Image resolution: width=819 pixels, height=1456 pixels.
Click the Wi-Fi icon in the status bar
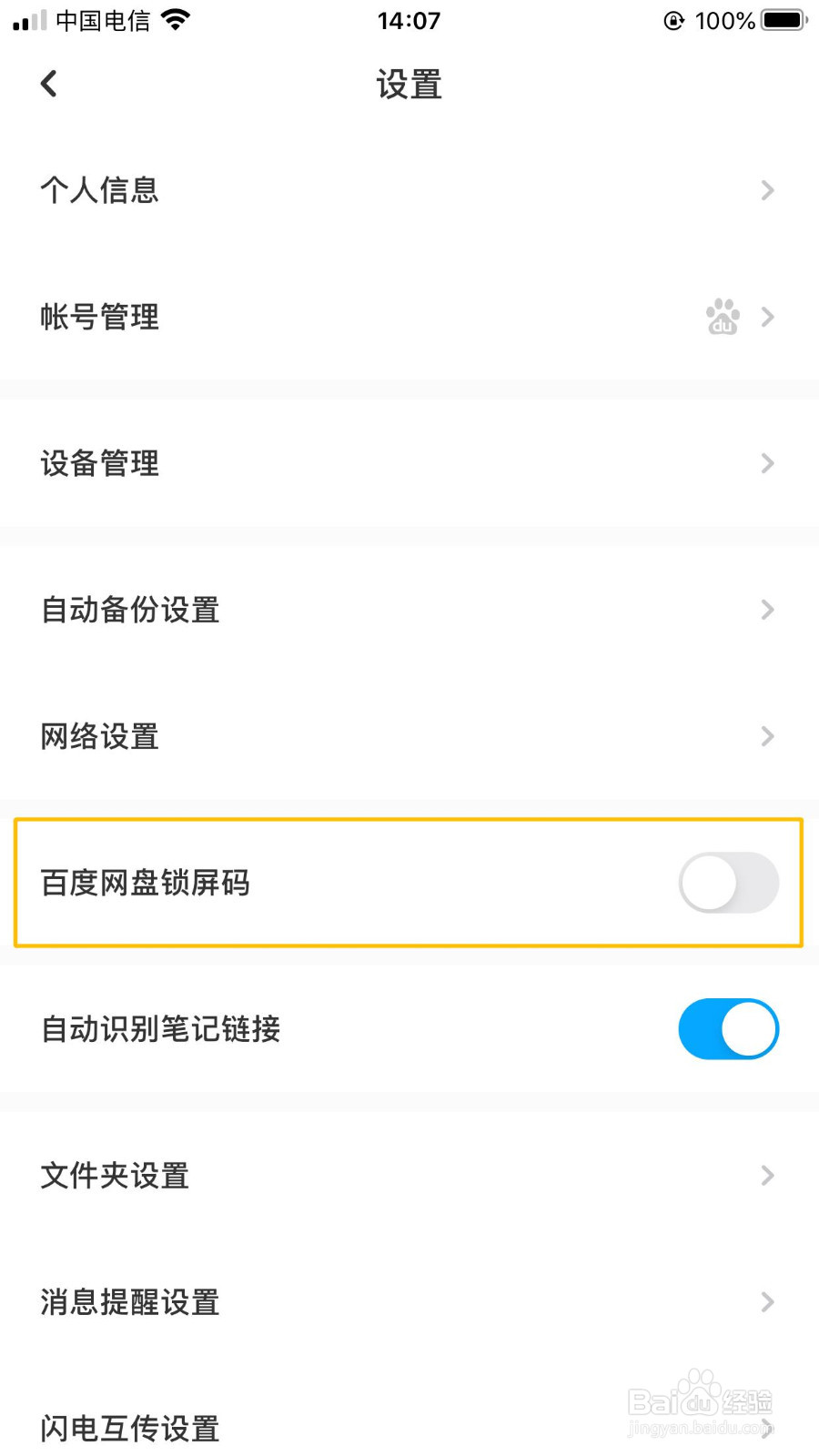click(174, 18)
